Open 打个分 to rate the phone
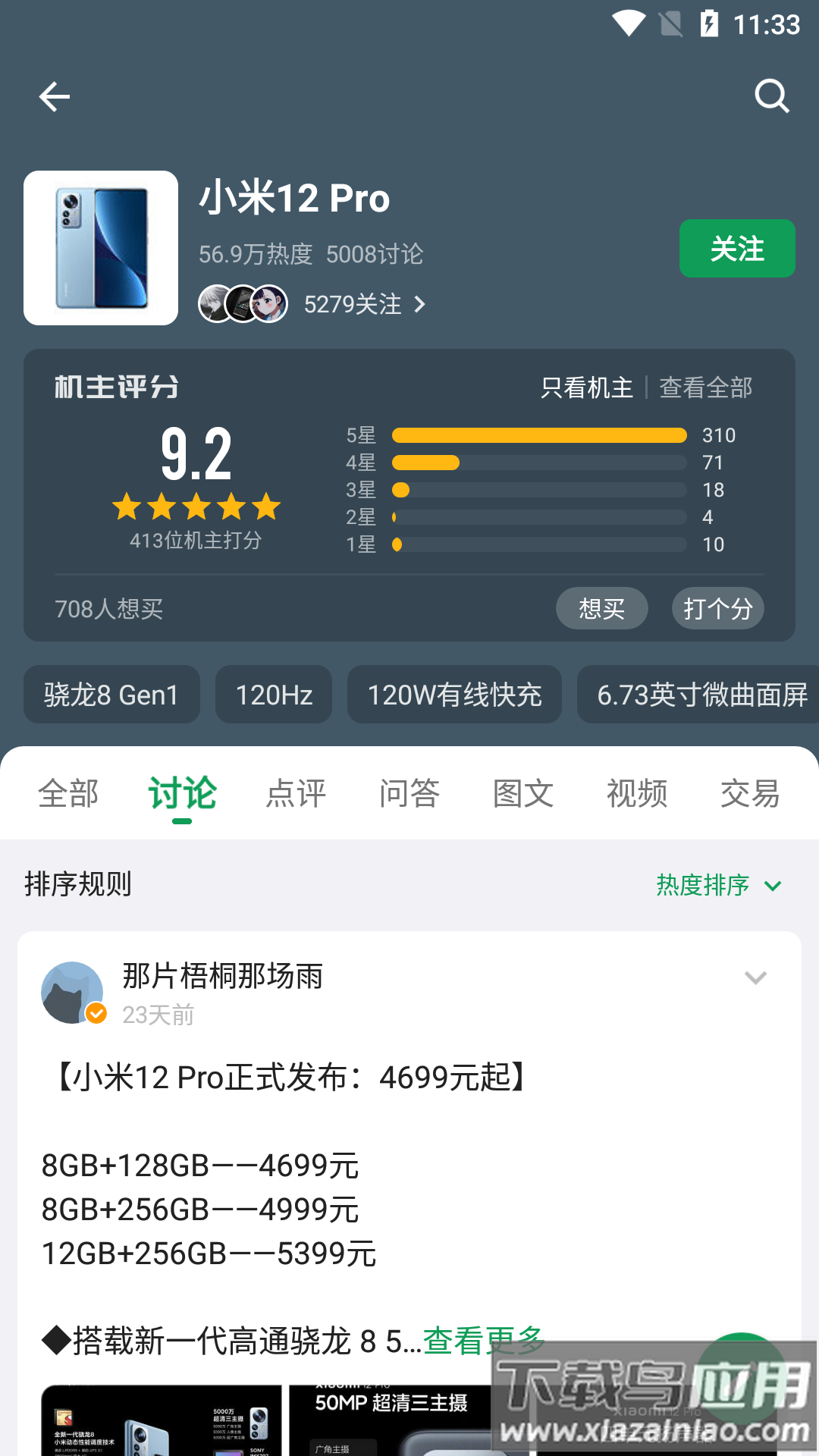The image size is (819, 1456). coord(717,608)
